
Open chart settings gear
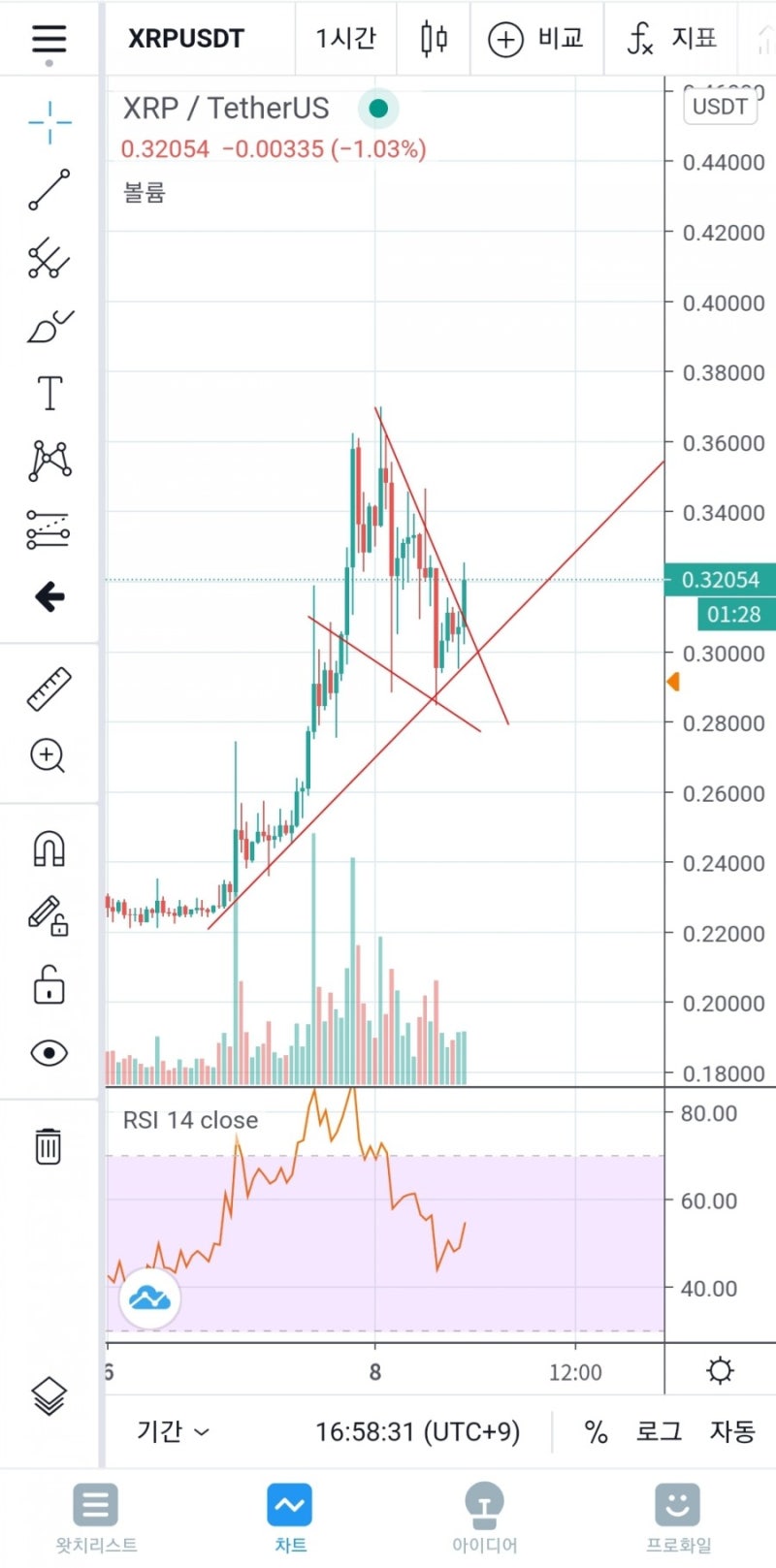click(720, 1370)
